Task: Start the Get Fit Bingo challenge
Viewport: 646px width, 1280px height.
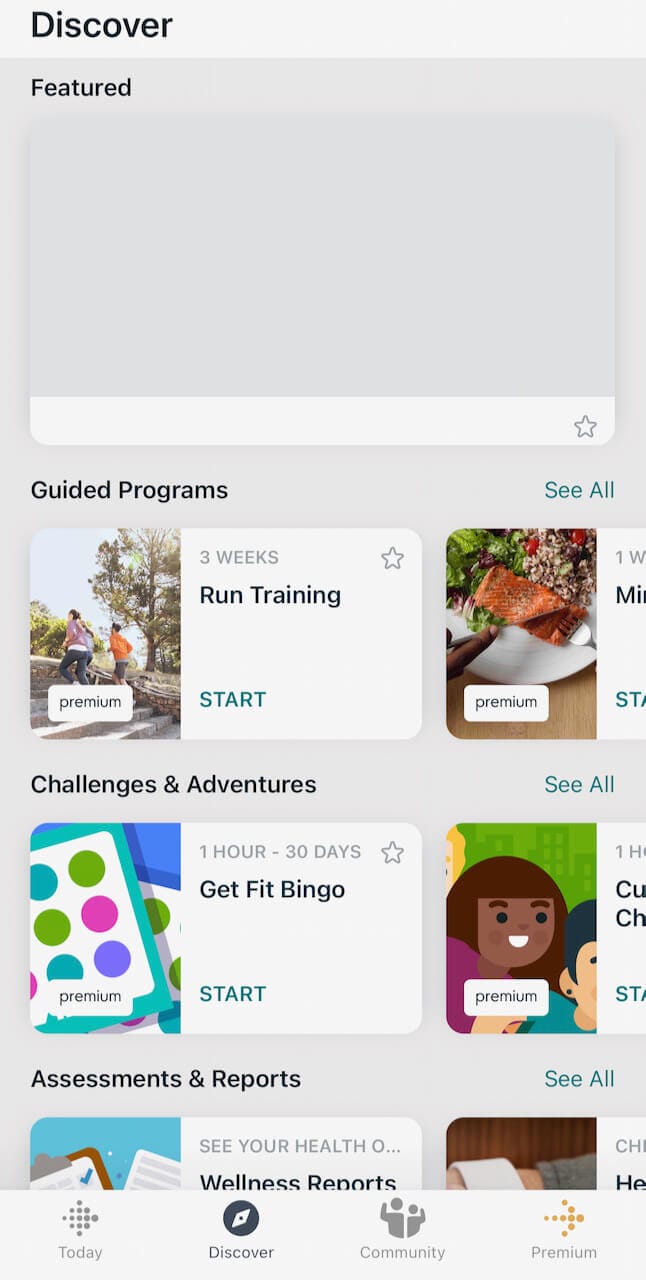Action: coord(232,993)
